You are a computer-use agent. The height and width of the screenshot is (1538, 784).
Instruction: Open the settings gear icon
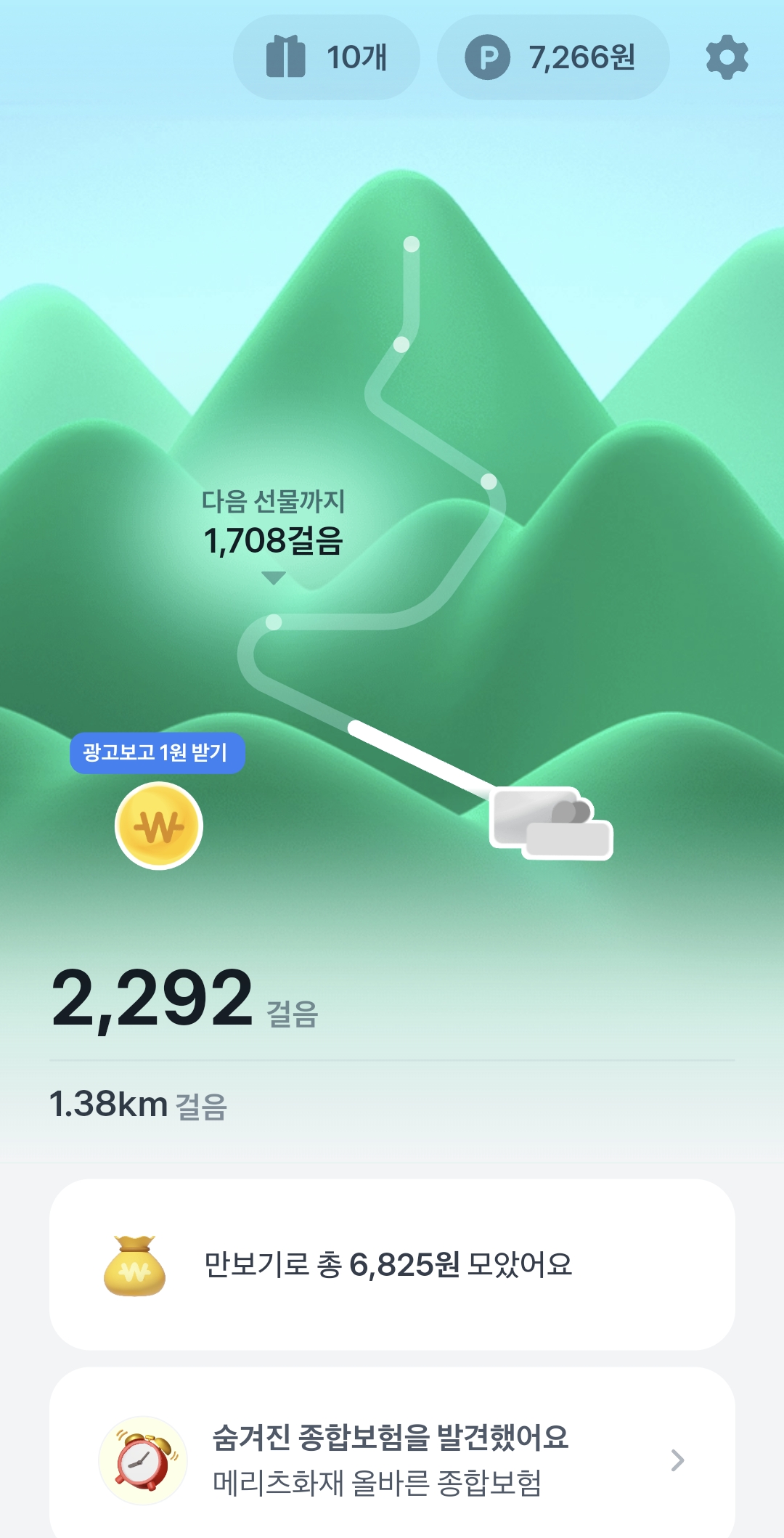(x=727, y=57)
